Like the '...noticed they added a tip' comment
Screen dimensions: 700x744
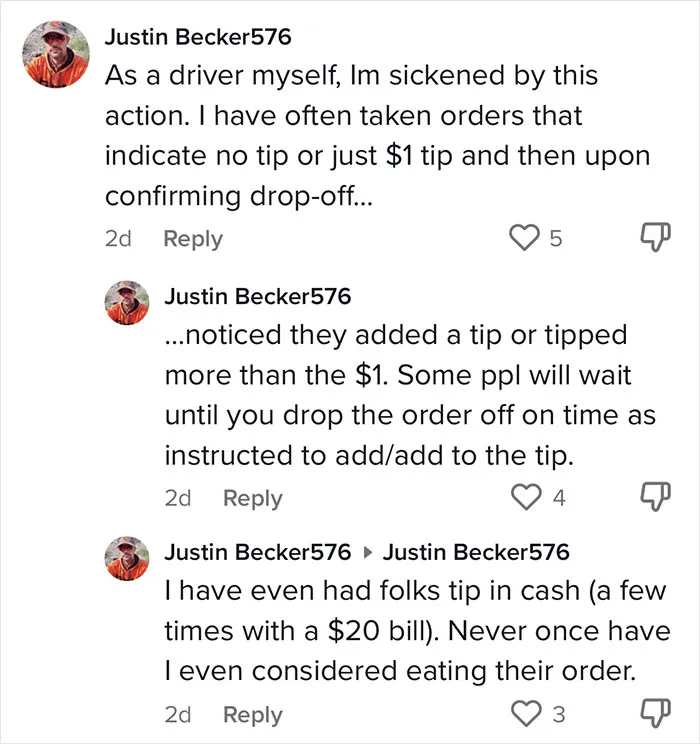tap(526, 497)
